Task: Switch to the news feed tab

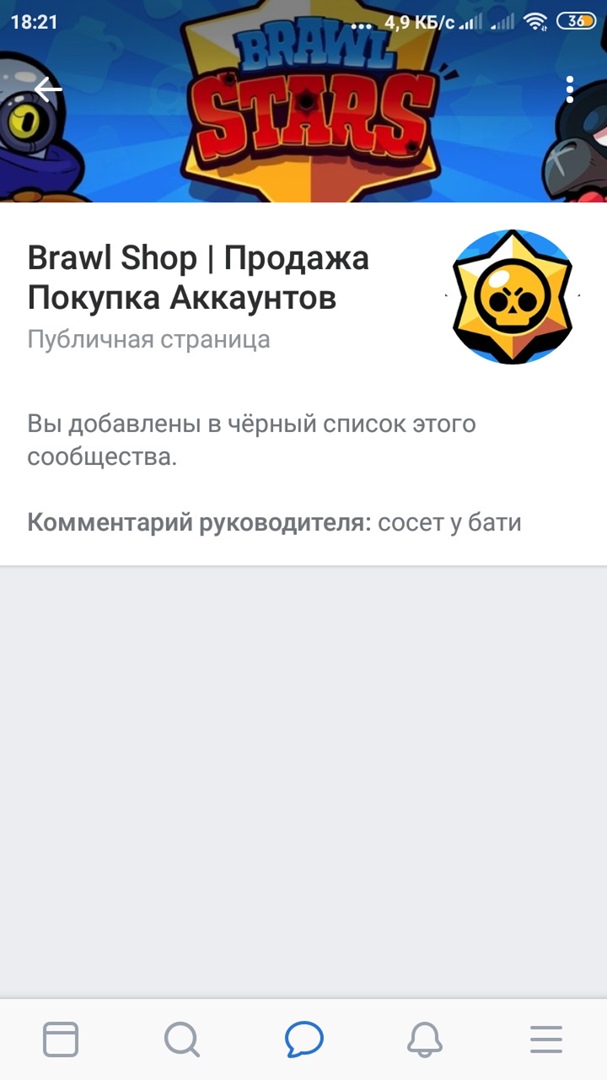Action: tap(61, 1040)
